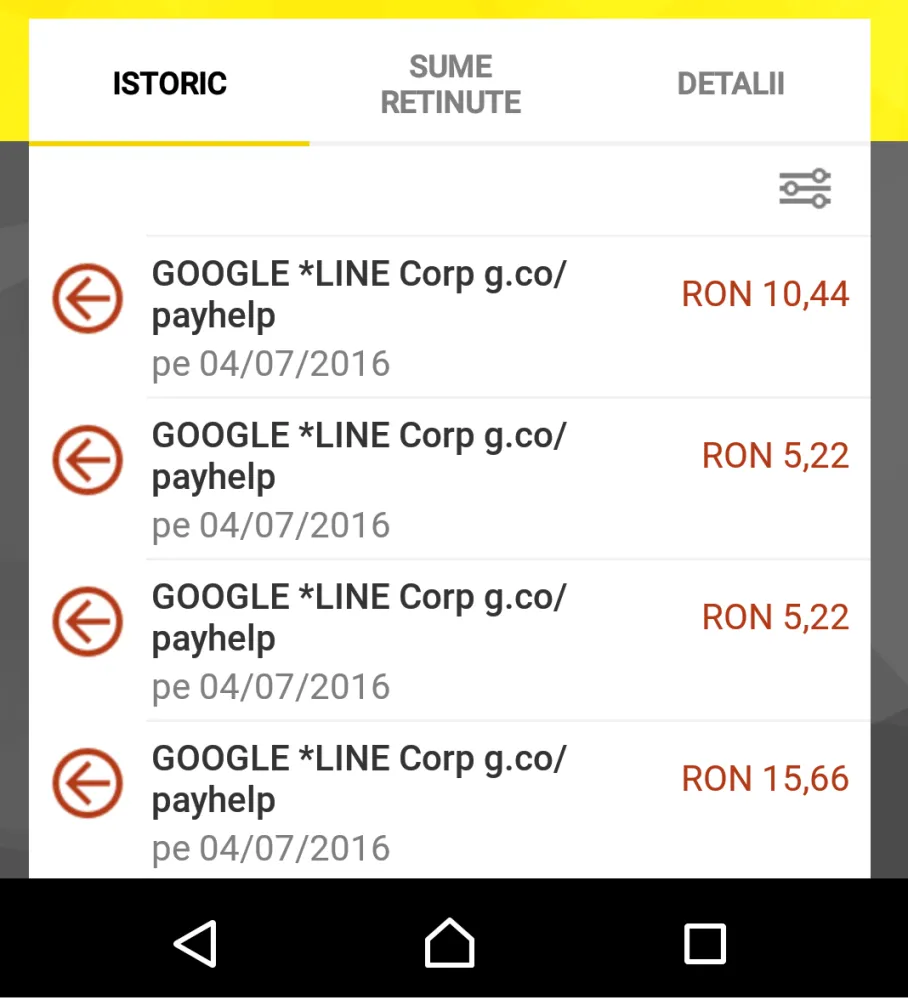Tap the system back button

[196, 943]
